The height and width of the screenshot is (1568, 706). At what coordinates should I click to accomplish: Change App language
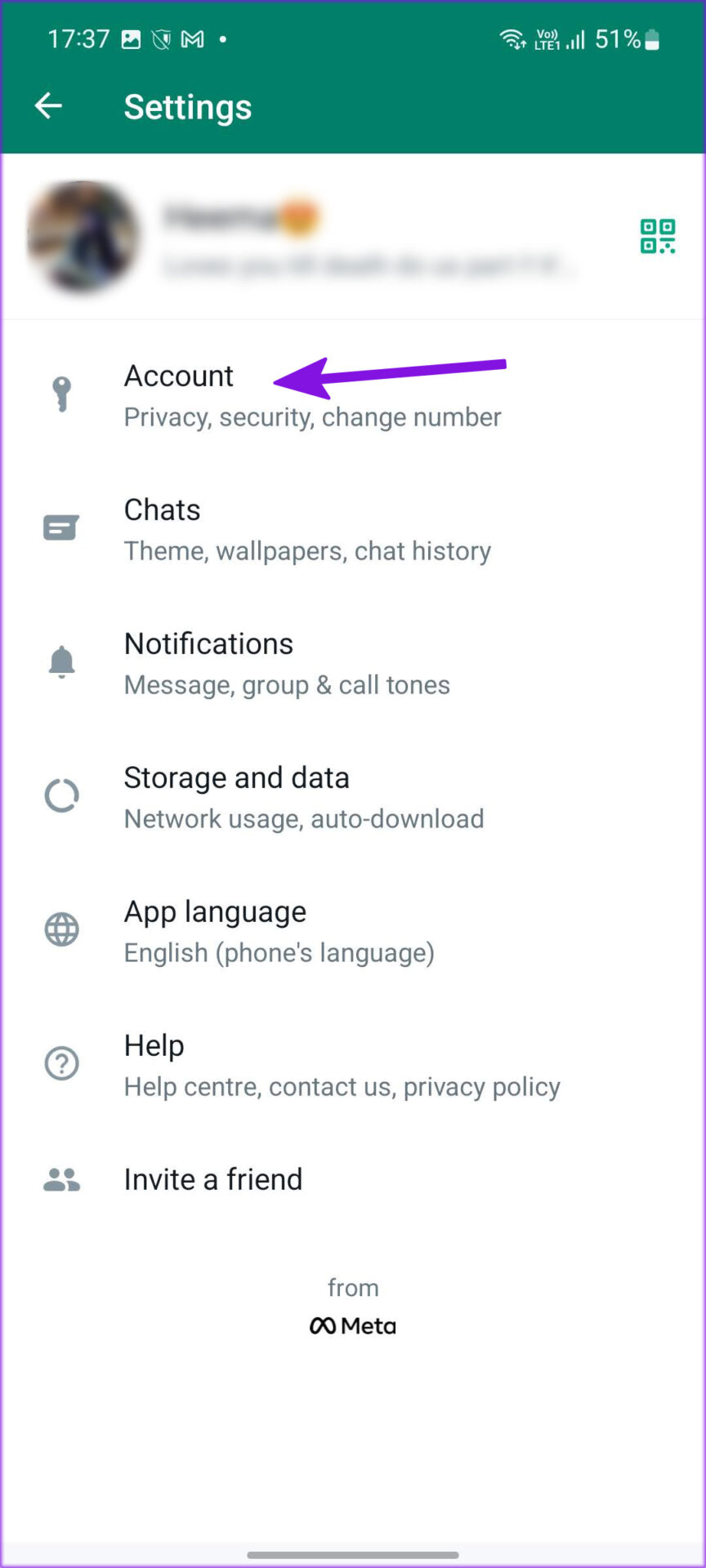click(x=353, y=931)
